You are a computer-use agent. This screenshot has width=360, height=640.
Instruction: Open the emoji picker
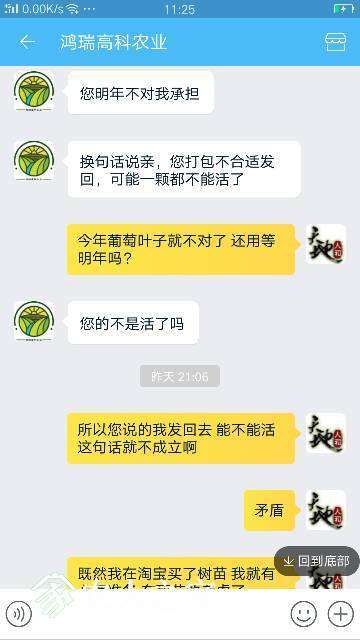tap(304, 613)
